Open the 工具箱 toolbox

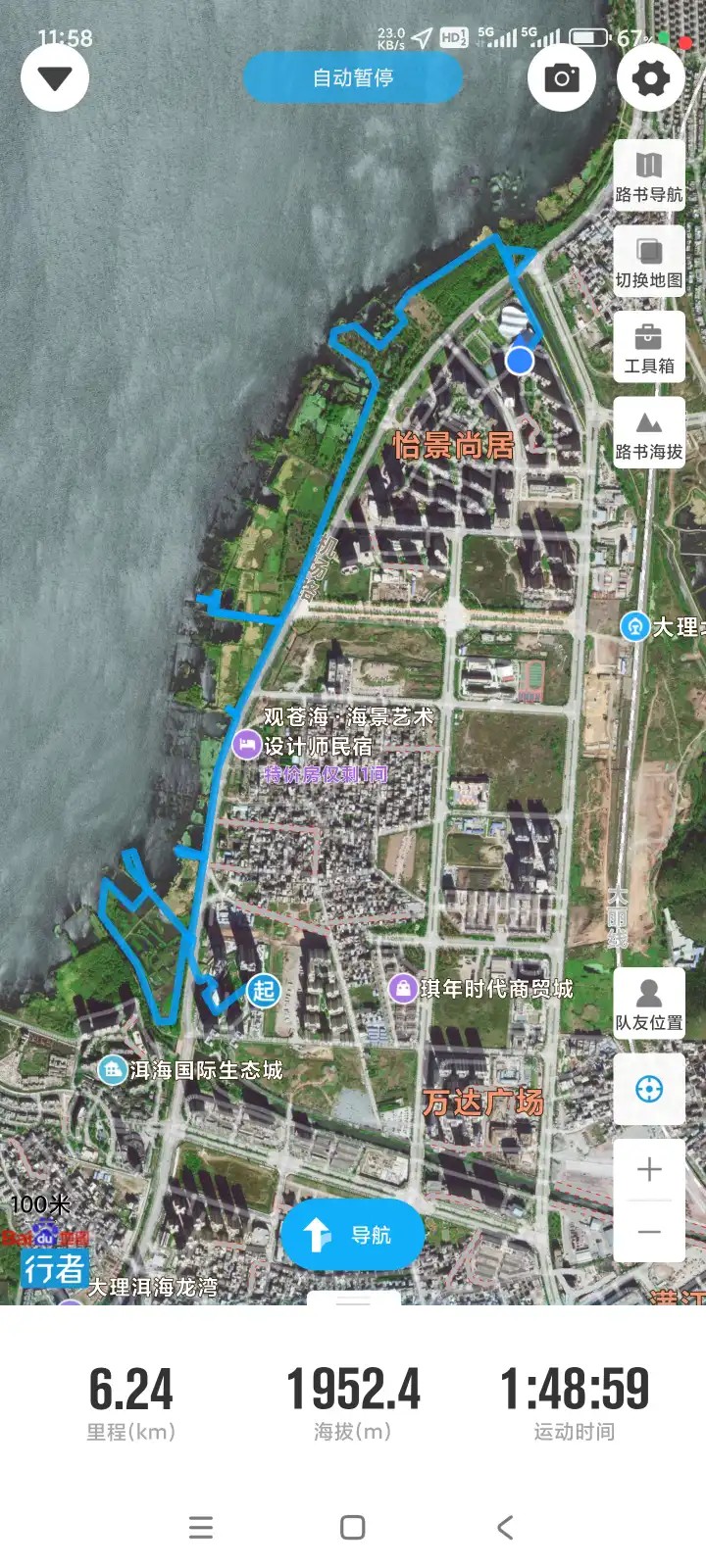[x=649, y=346]
